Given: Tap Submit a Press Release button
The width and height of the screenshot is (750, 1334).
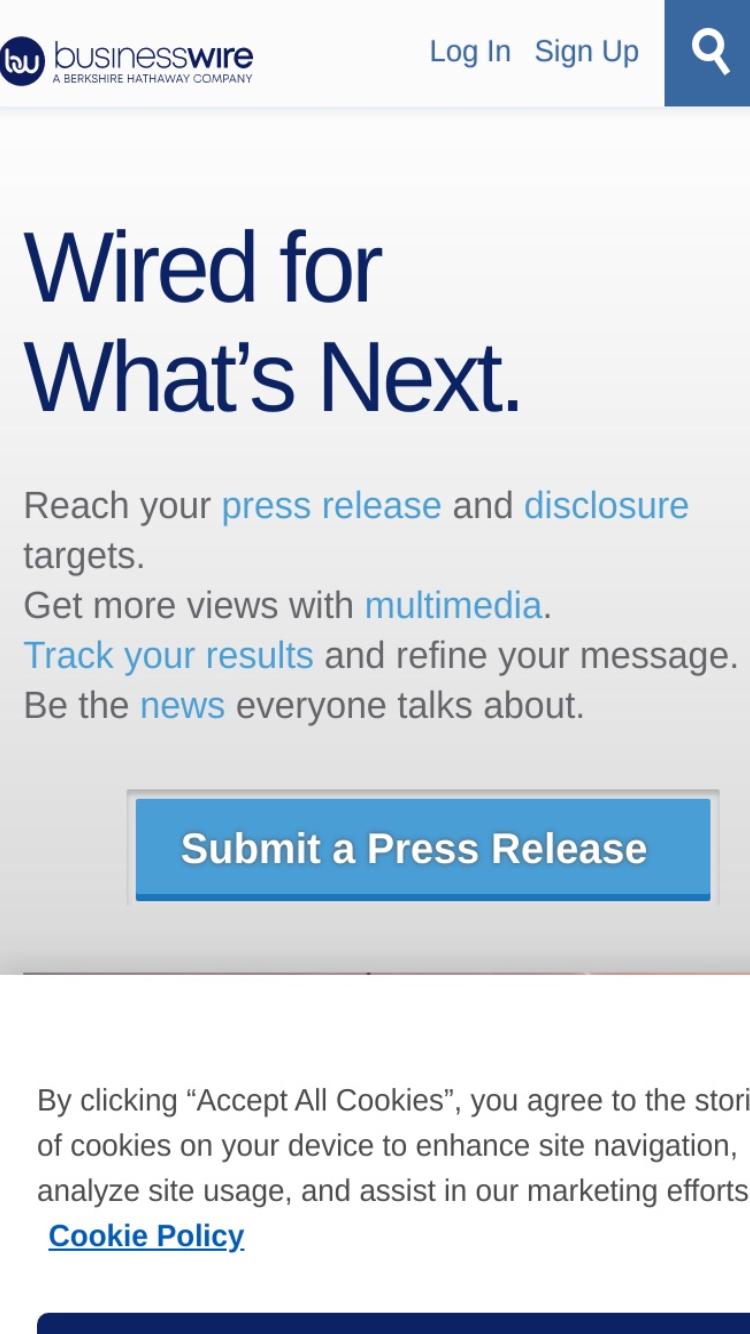Looking at the screenshot, I should point(423,849).
